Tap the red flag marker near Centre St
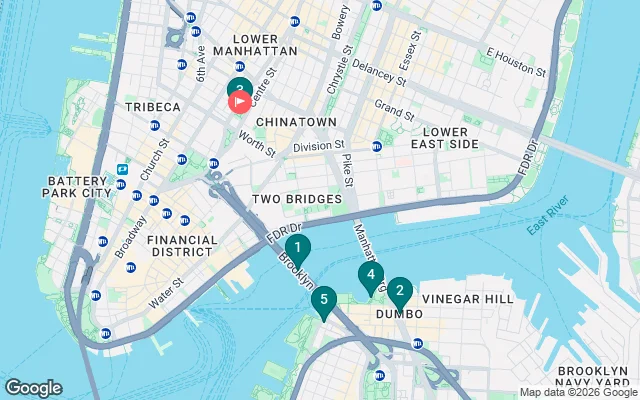 [x=240, y=102]
